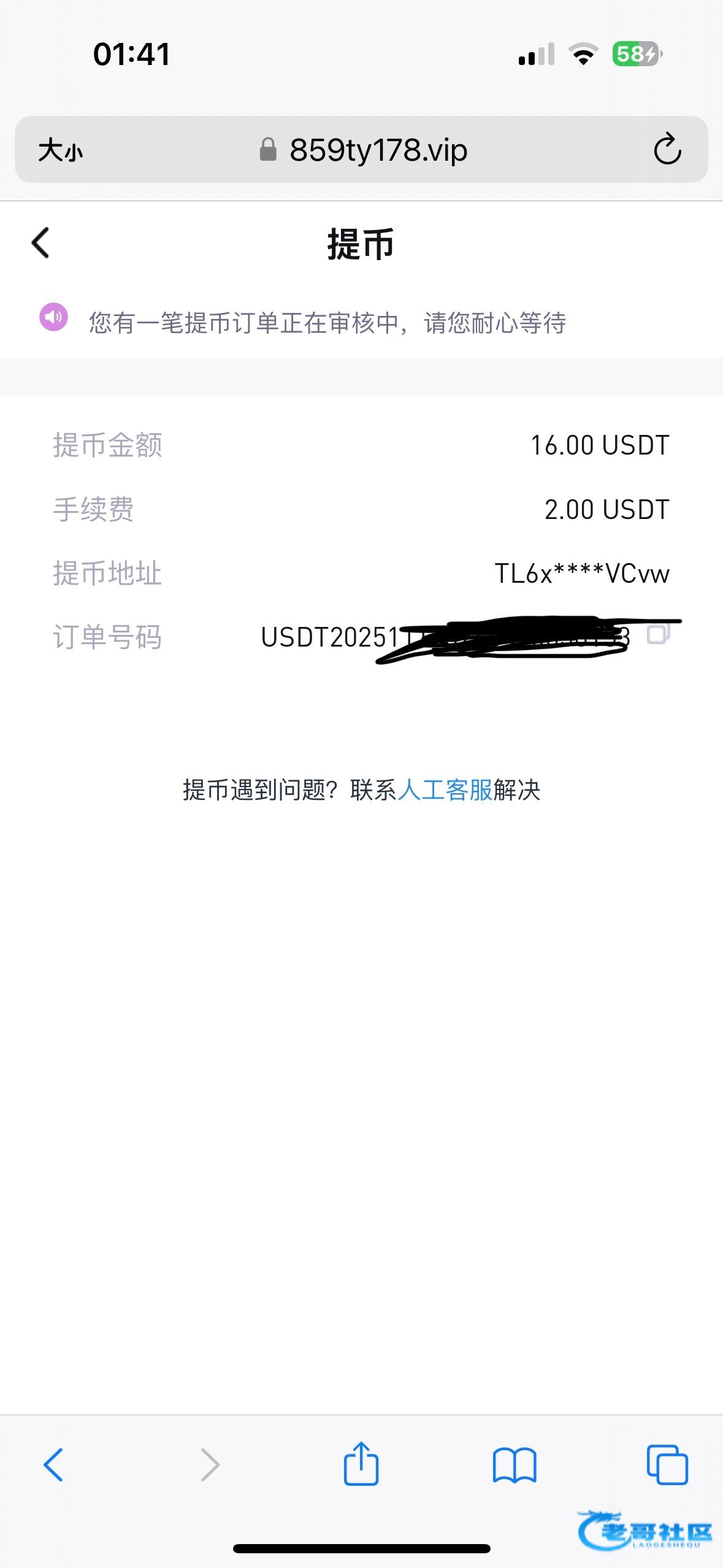
Task: Tap the 859ty178.vip address bar
Action: [x=378, y=150]
